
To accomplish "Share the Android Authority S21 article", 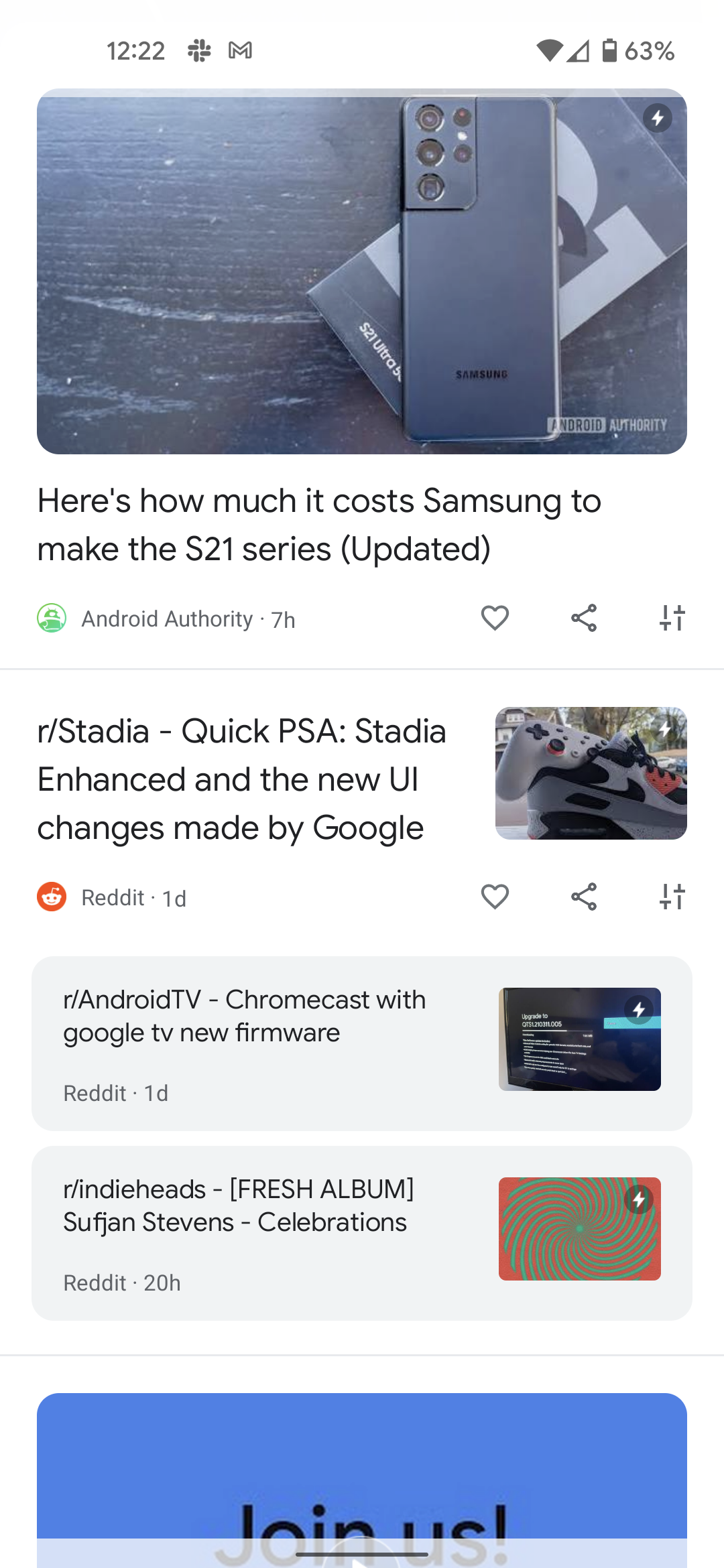I will tap(584, 618).
